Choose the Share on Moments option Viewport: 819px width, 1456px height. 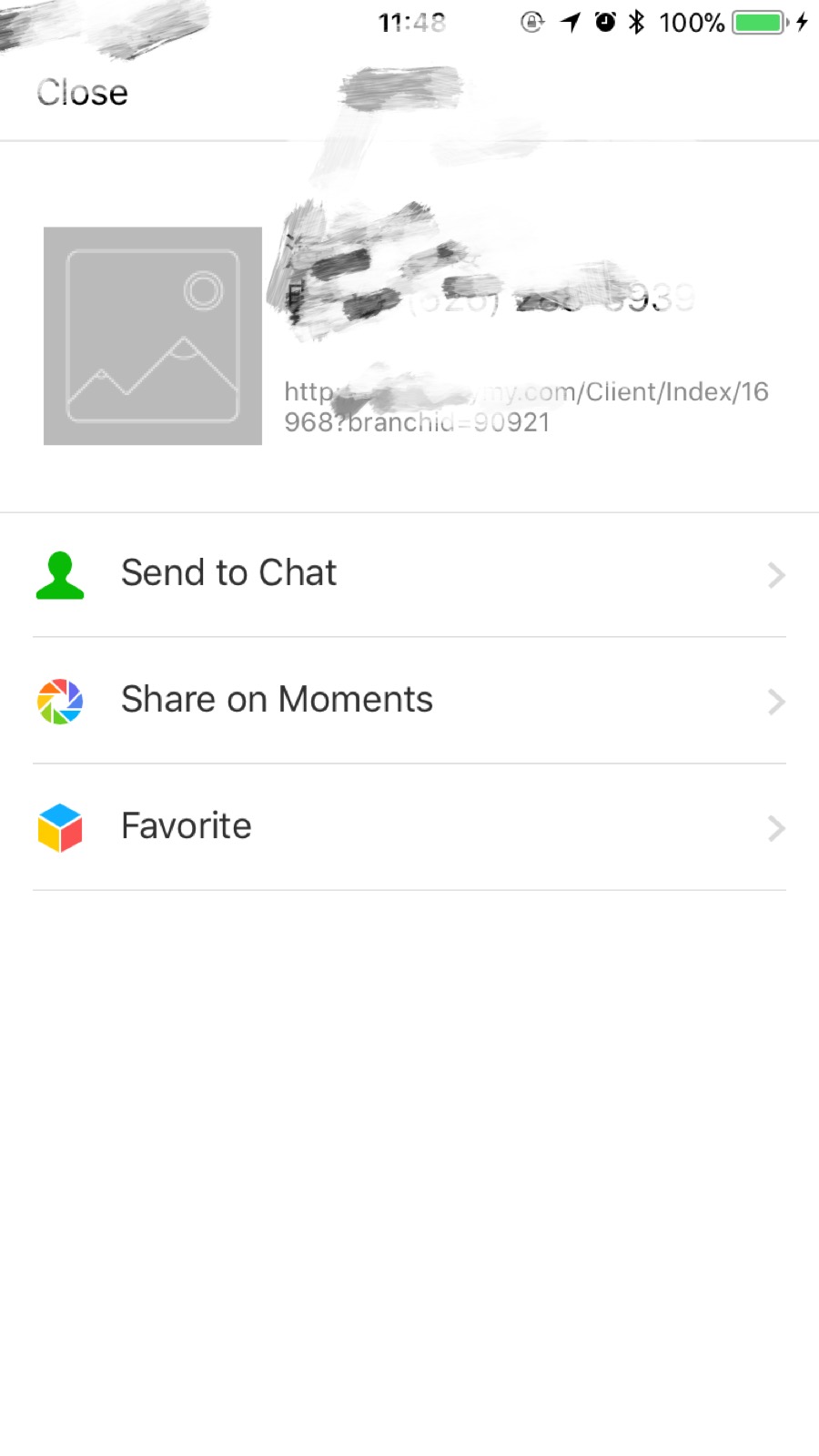pyautogui.click(x=276, y=700)
